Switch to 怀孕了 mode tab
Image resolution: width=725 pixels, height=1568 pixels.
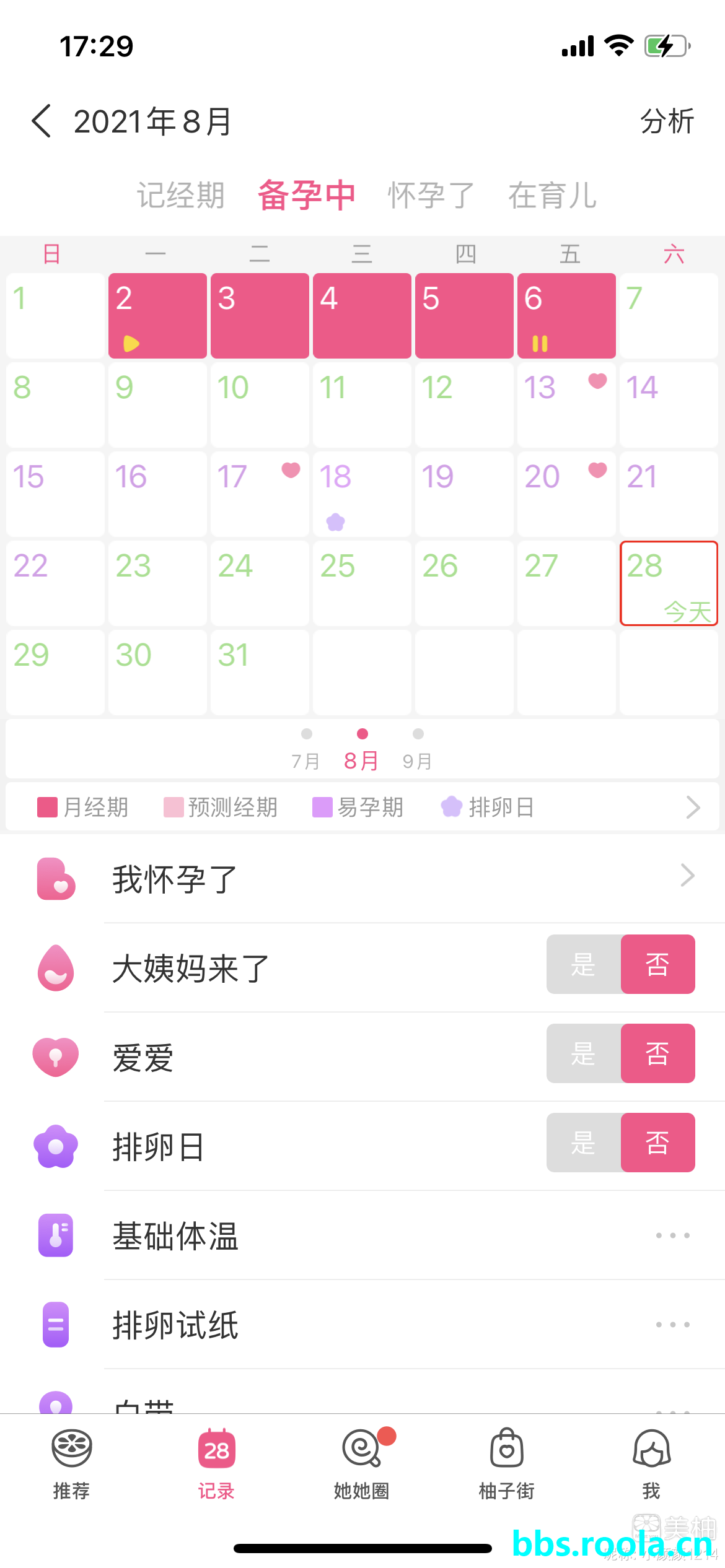pos(431,196)
